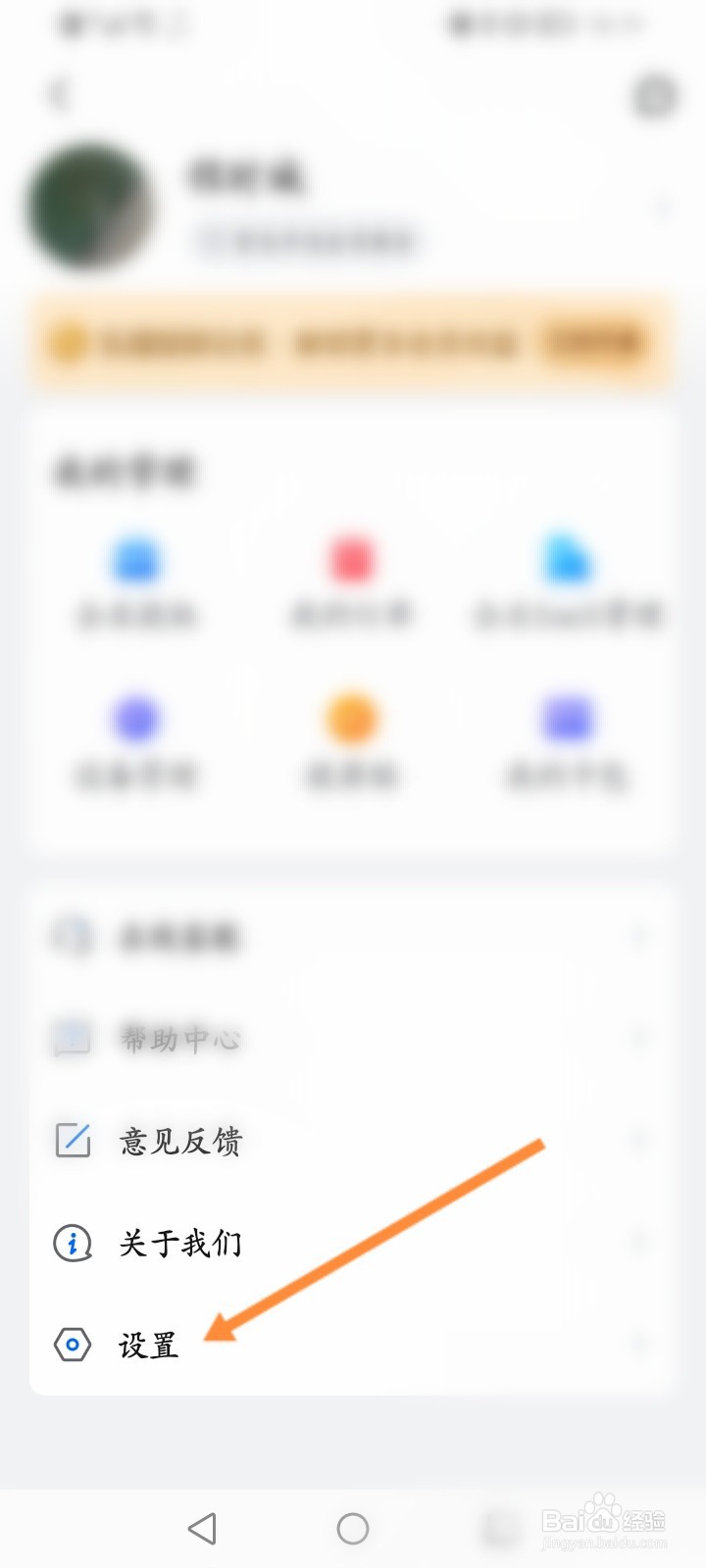706x1568 pixels.
Task: Tap the circular icon in the top-right corner
Action: pyautogui.click(x=654, y=96)
